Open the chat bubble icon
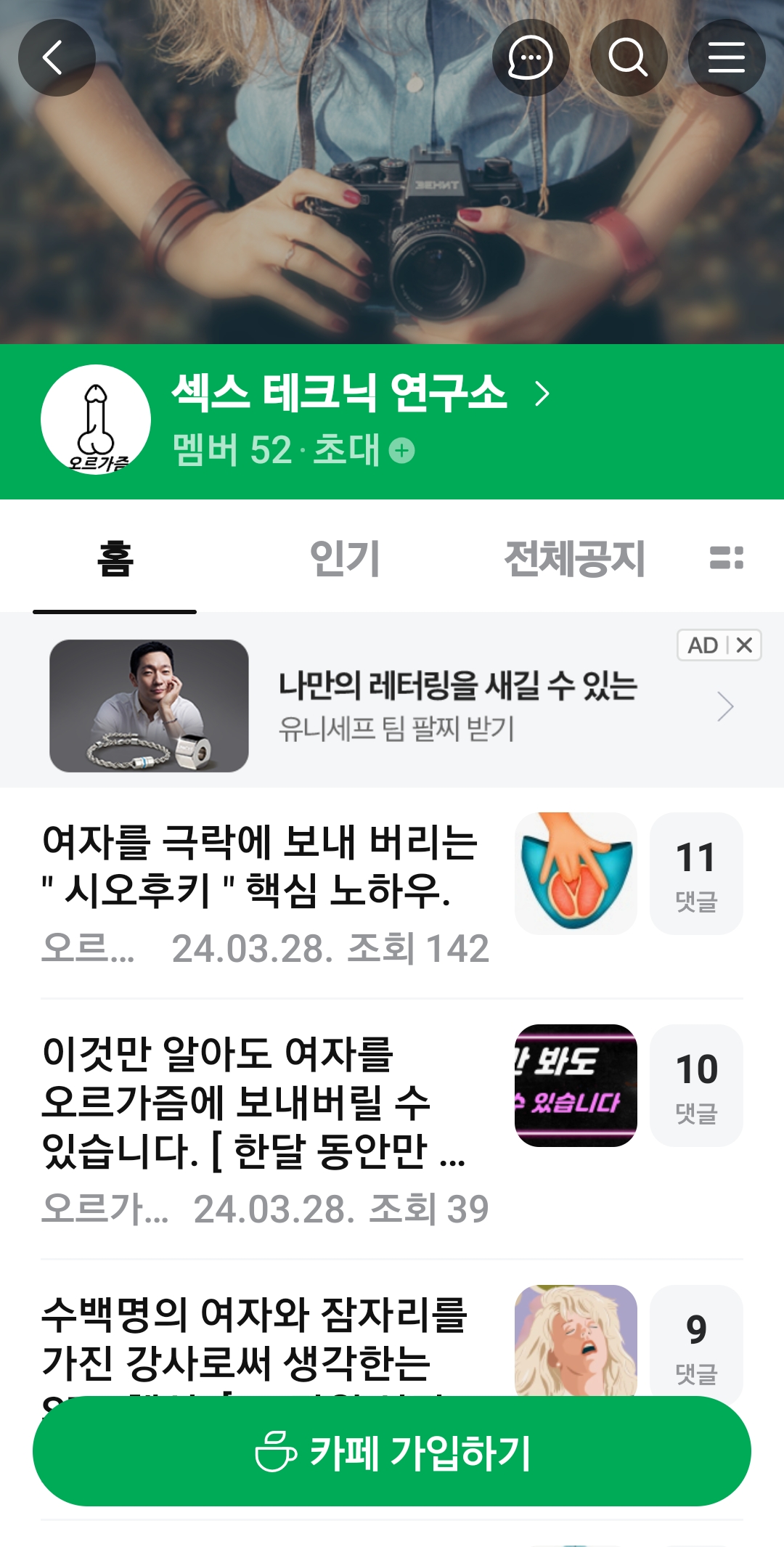 (531, 58)
